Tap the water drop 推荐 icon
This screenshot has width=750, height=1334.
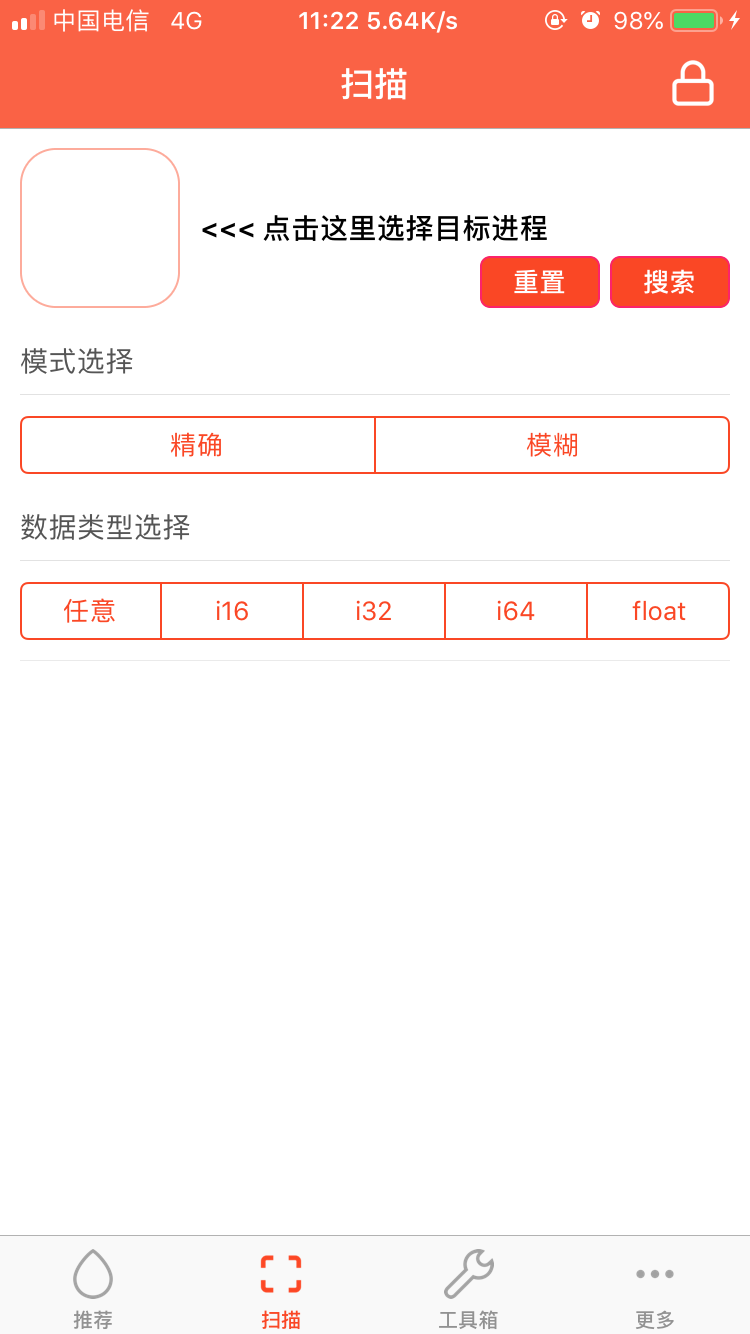[93, 1274]
